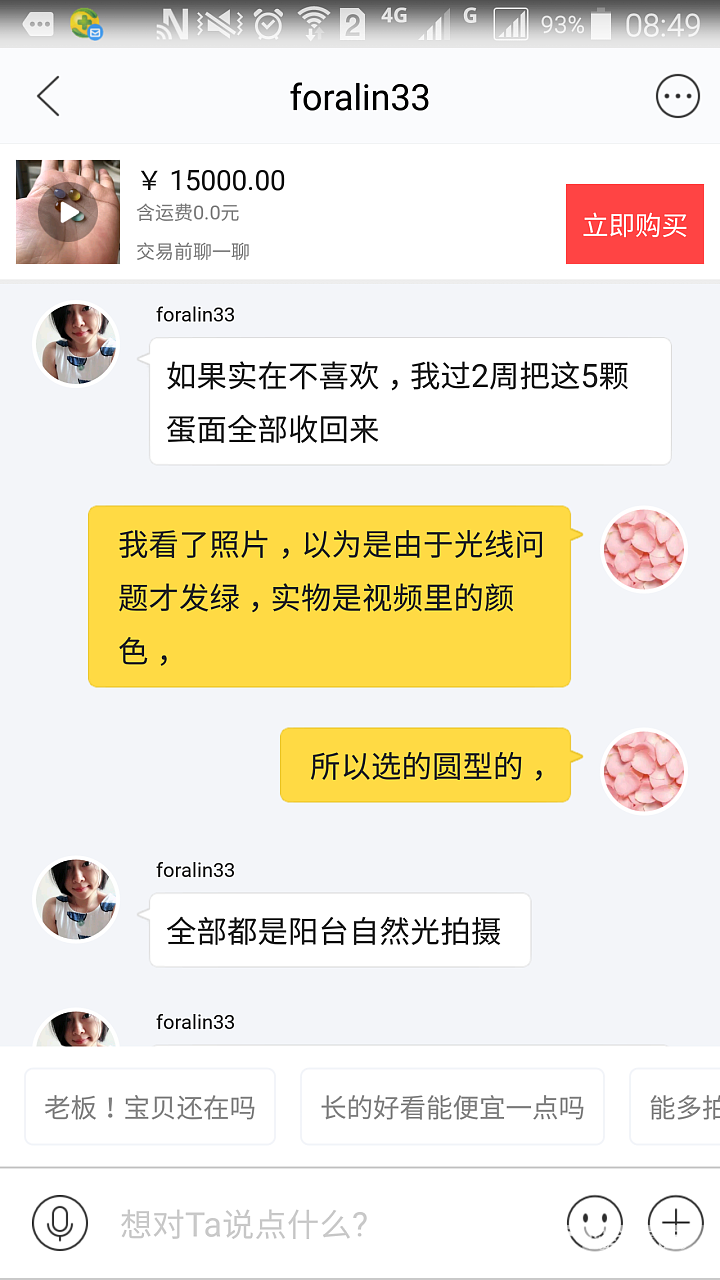The image size is (720, 1280).
Task: View foralin33's avatar beside the 蛋面 message
Action: pos(76,344)
